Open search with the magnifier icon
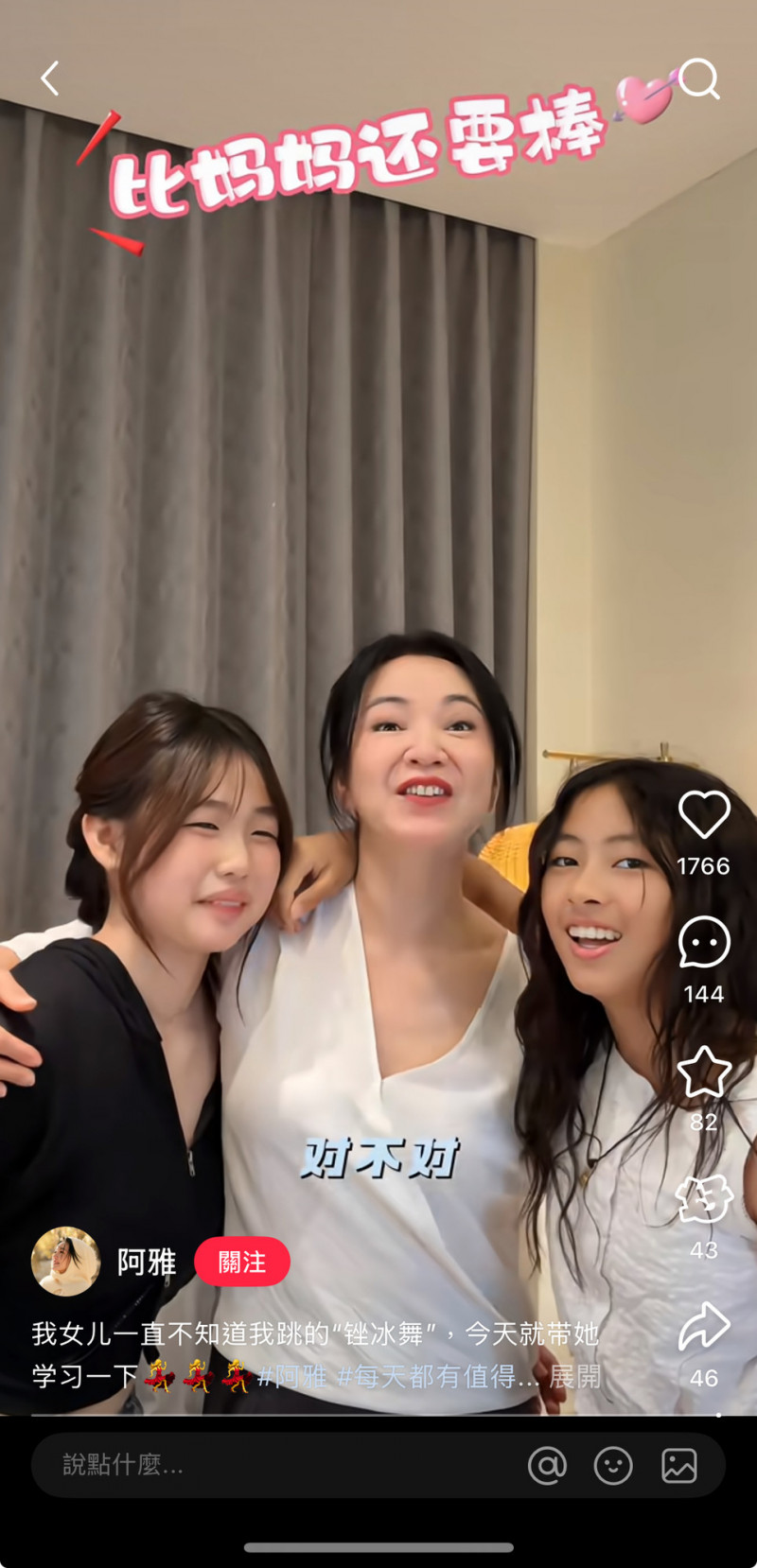The image size is (757, 1568). (x=699, y=78)
